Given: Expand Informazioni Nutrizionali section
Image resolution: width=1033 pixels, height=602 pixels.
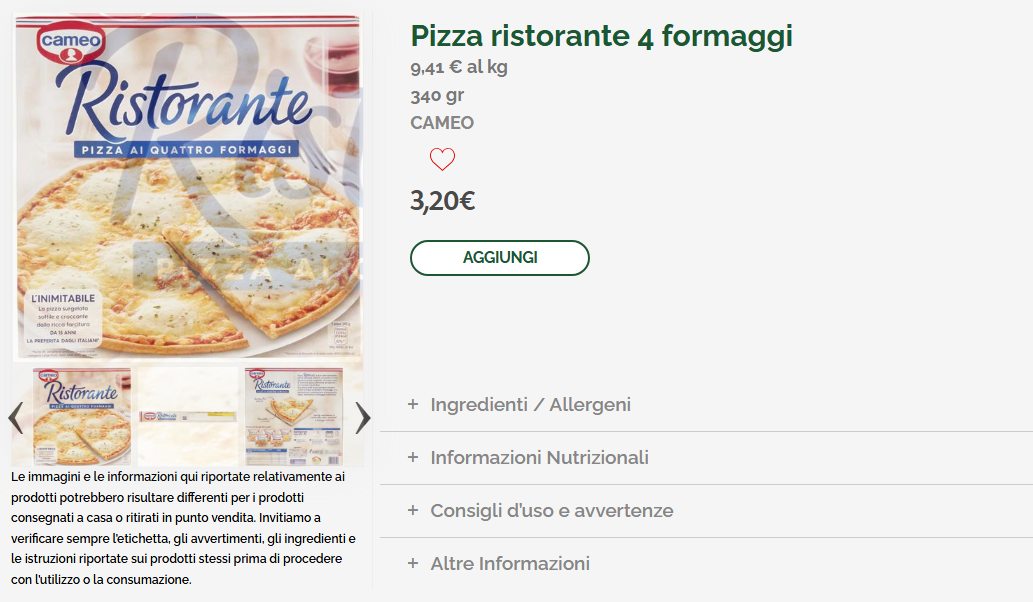Looking at the screenshot, I should pyautogui.click(x=539, y=458).
